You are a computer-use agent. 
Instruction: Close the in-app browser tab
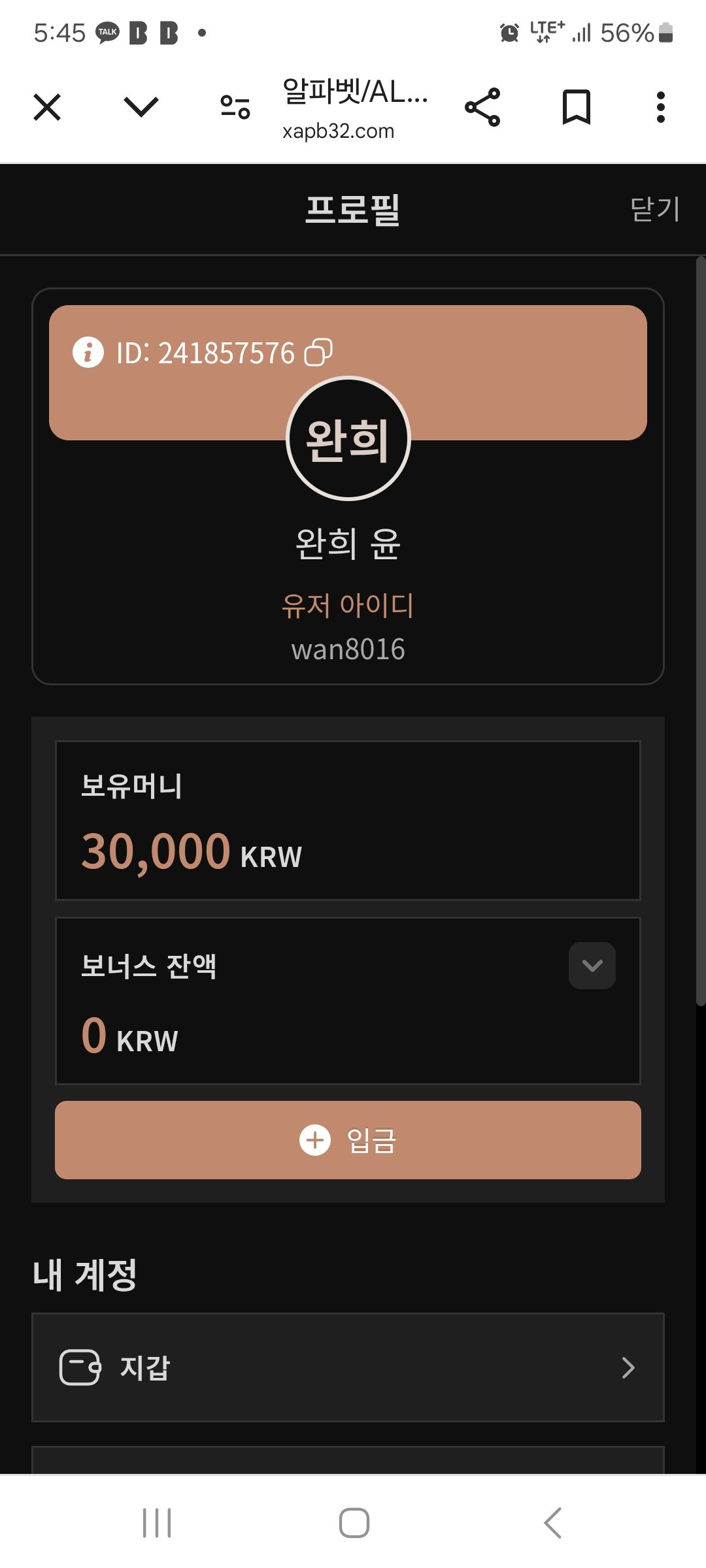47,107
